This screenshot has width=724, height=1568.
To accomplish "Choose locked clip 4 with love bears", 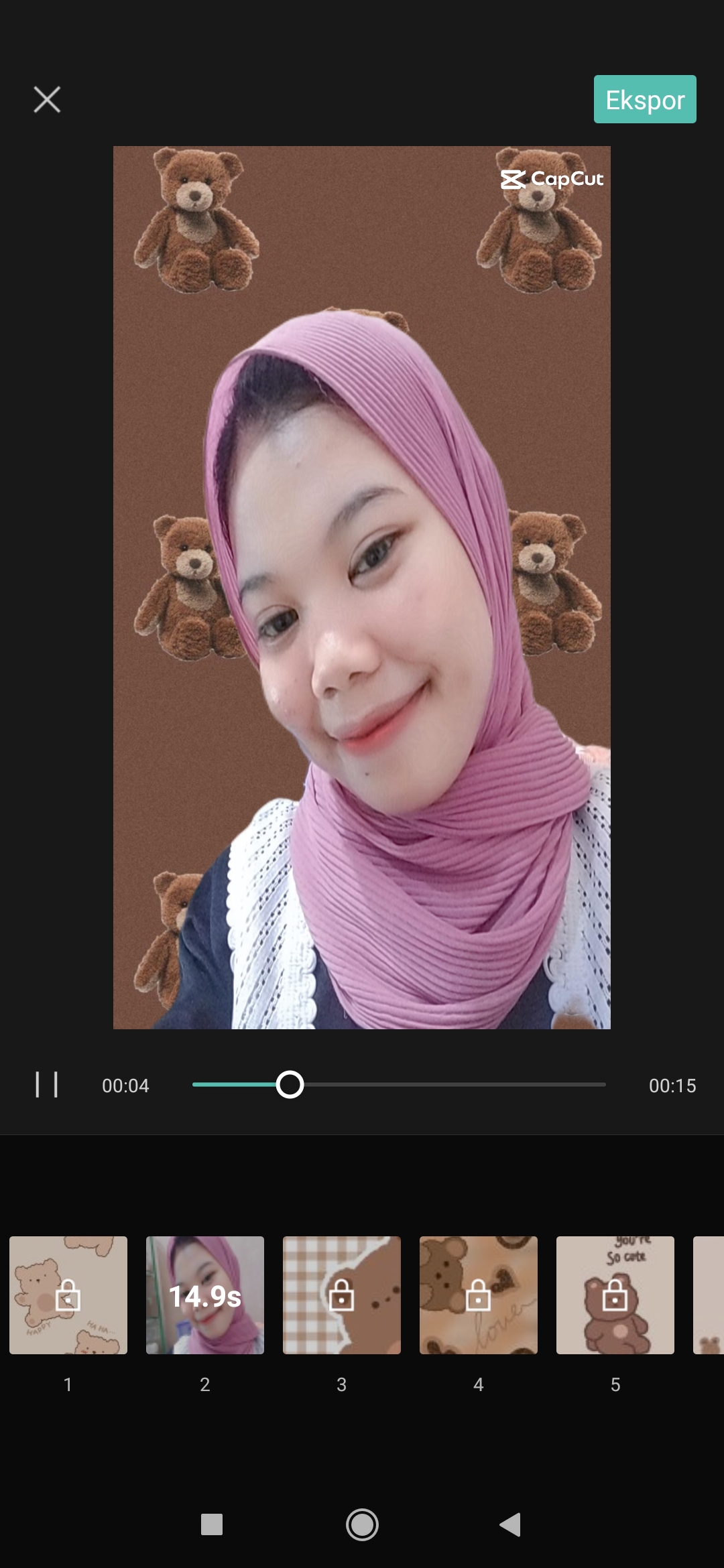I will [x=479, y=1295].
